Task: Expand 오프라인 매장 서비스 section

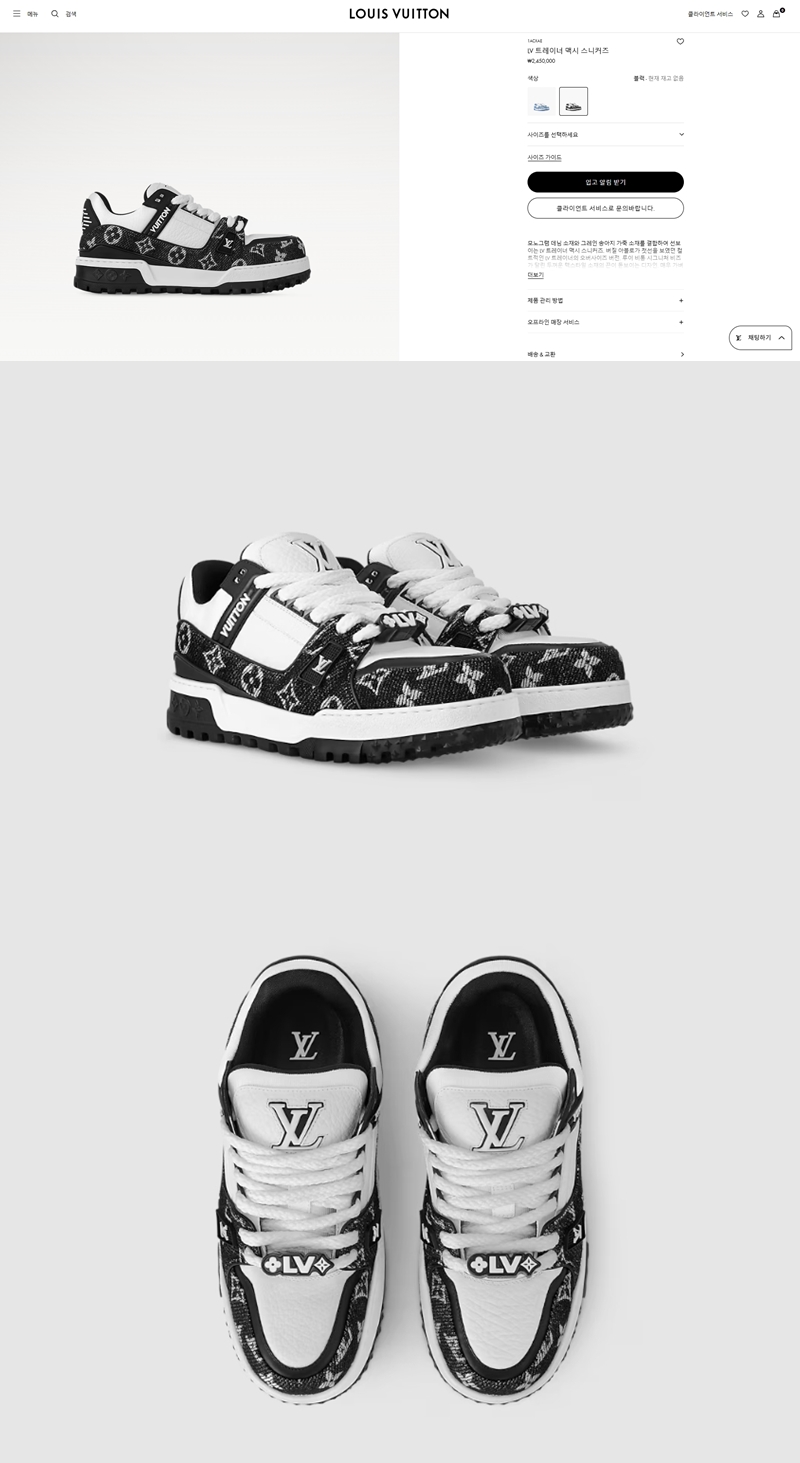Action: tap(605, 322)
